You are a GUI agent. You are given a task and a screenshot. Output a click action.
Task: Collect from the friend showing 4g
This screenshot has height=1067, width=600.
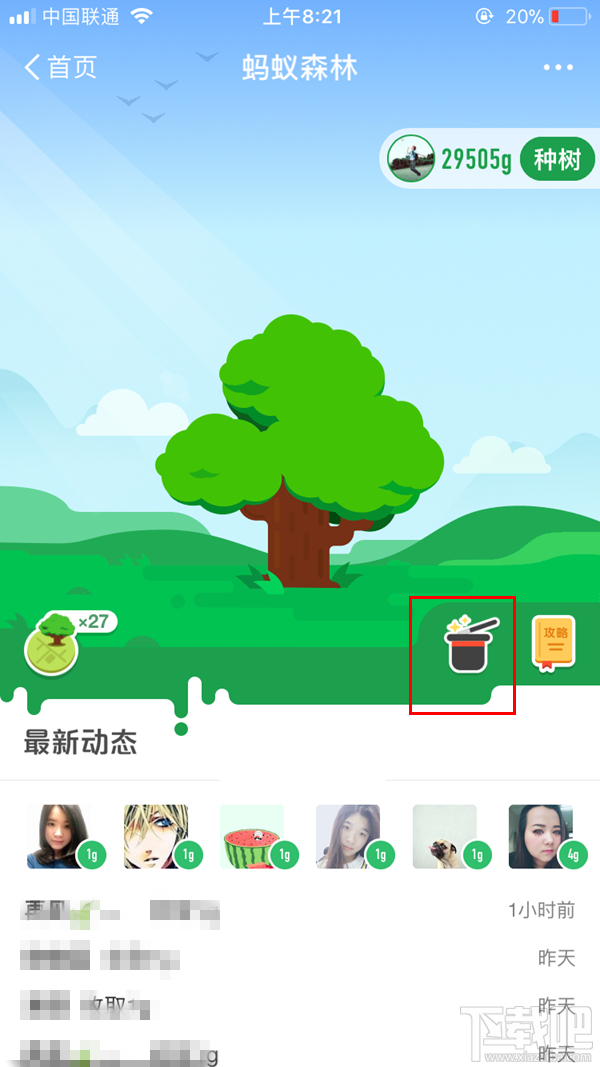(541, 836)
